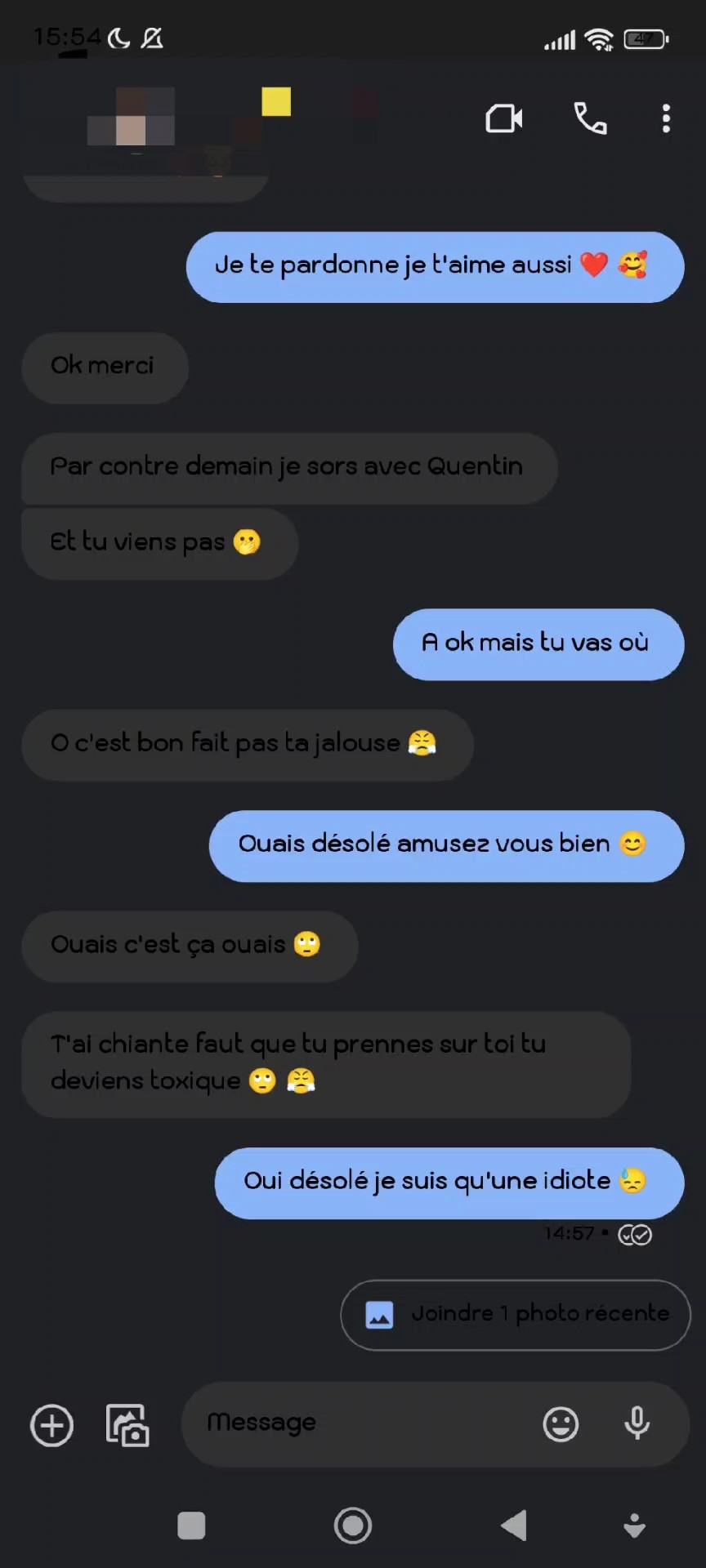
Task: Open the emoji picker
Action: point(561,1425)
